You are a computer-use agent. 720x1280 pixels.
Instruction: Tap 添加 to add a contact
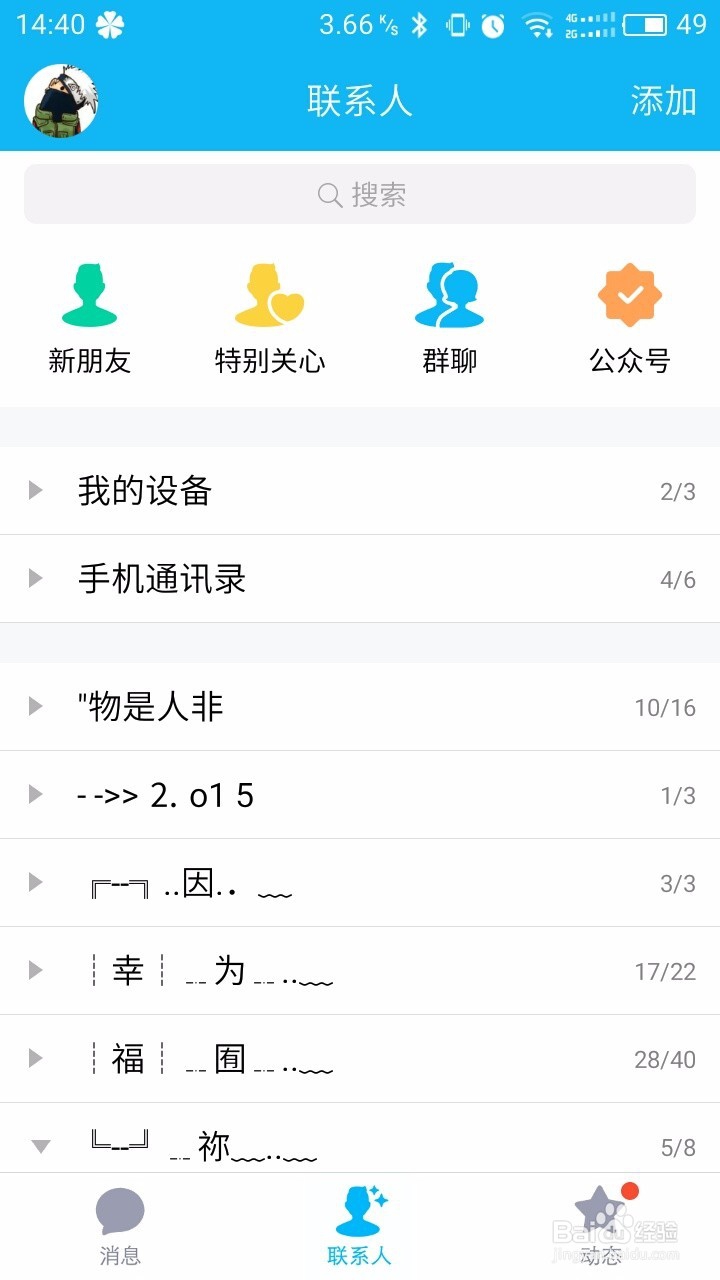point(663,101)
